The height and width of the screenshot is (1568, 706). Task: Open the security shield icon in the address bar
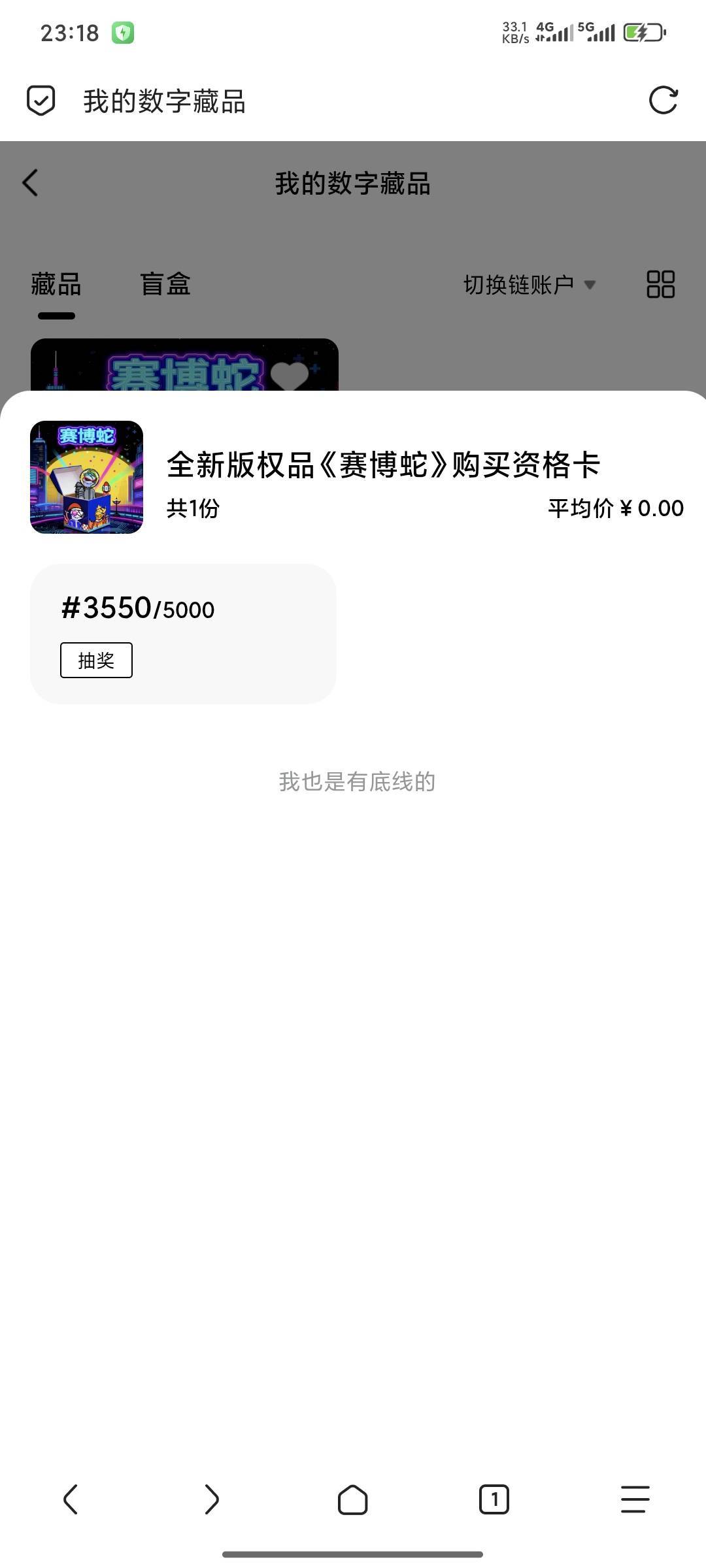[x=41, y=101]
